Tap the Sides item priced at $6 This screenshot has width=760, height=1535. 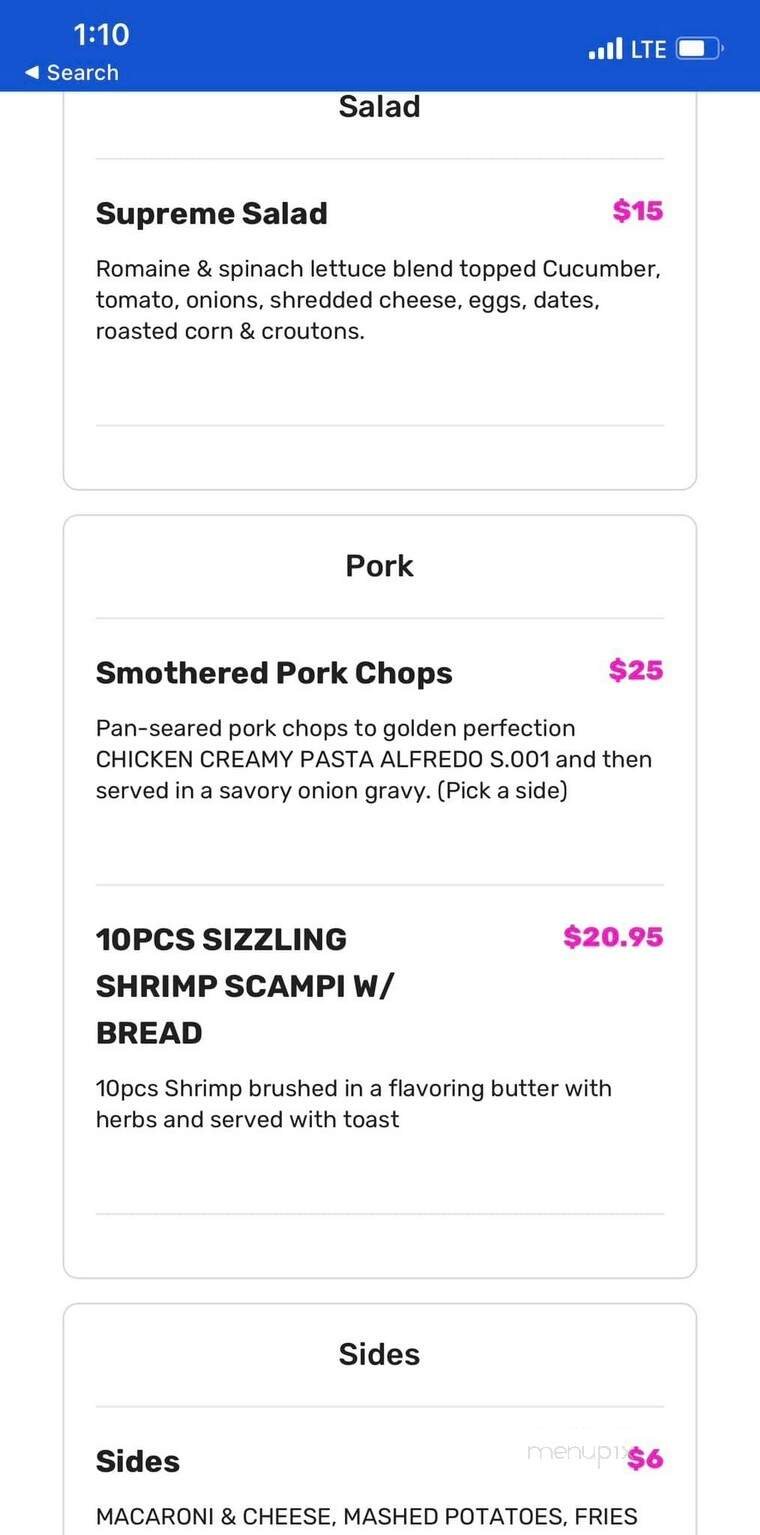click(137, 1460)
